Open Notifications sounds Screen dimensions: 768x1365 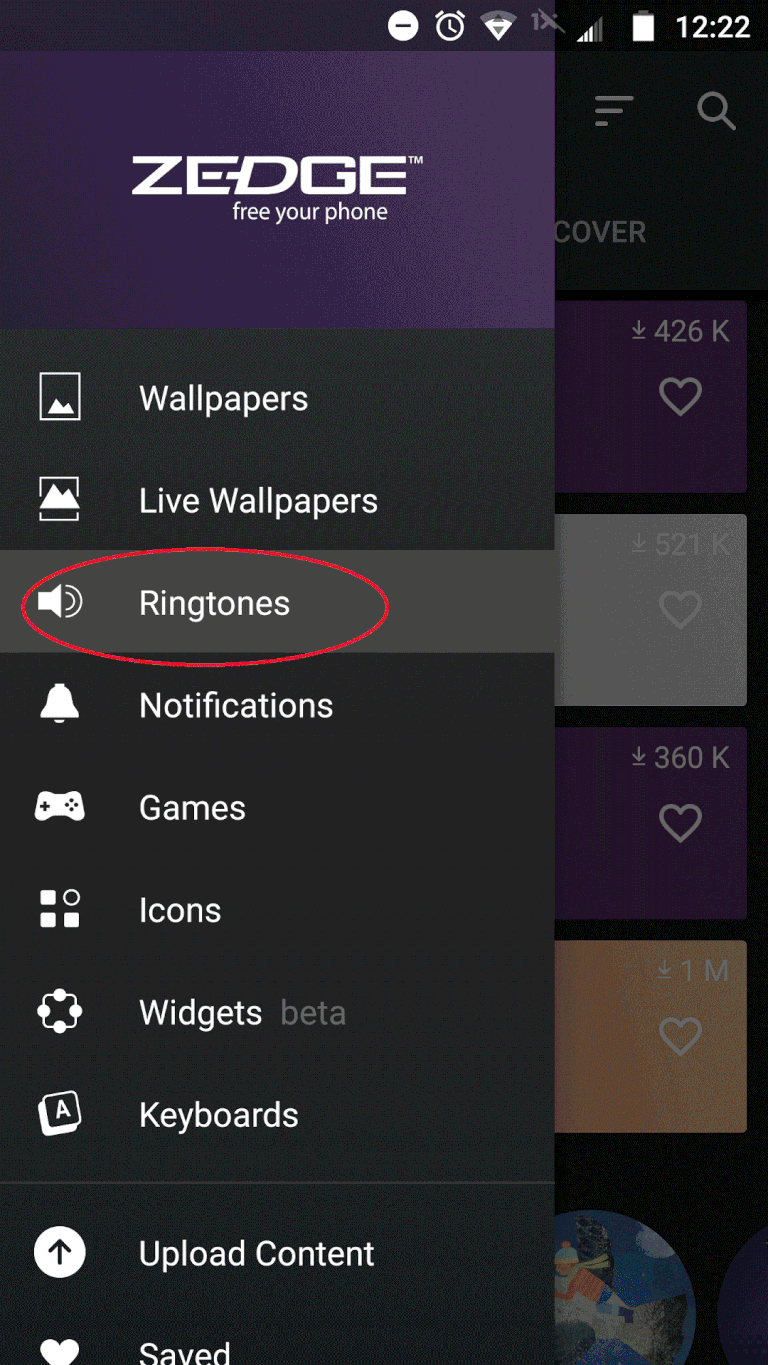point(236,706)
